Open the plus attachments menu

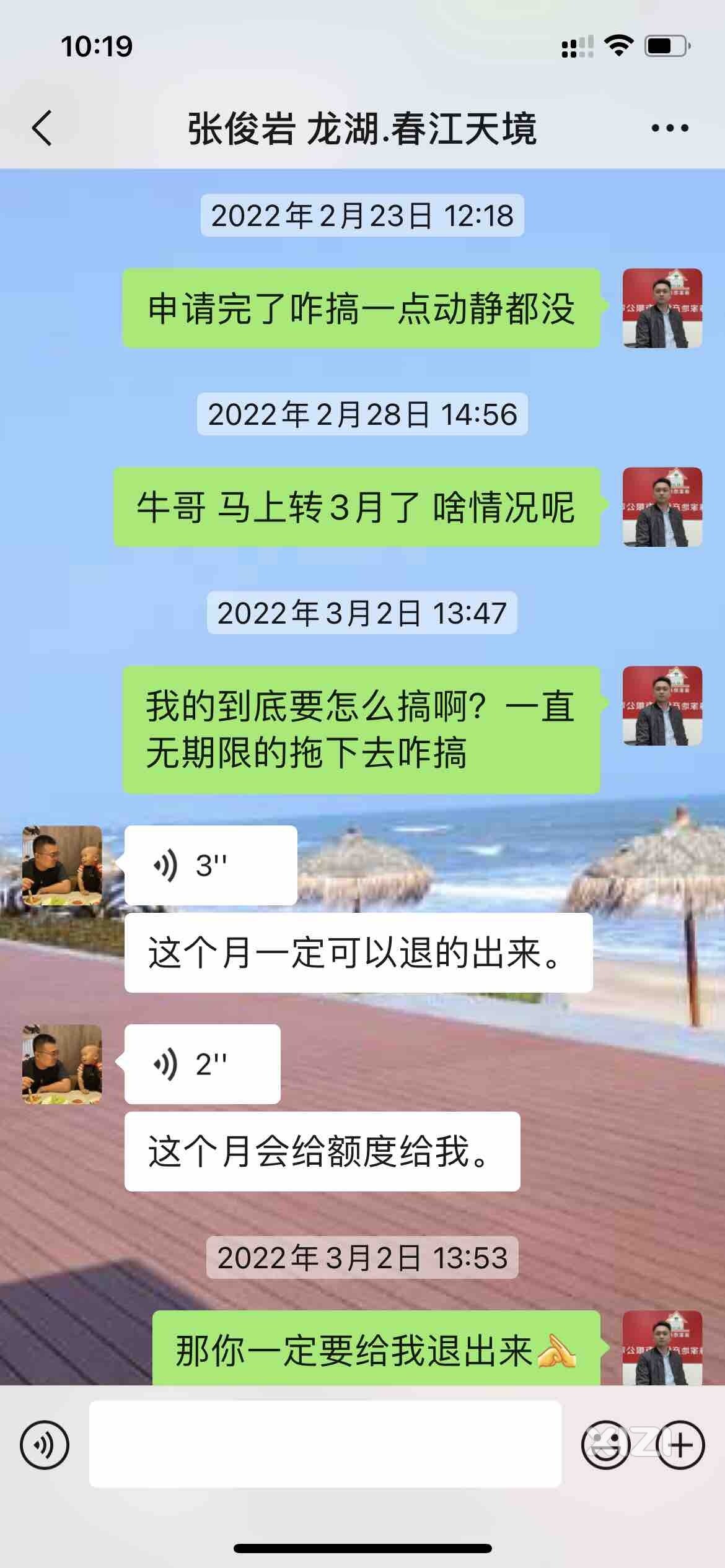click(x=680, y=1445)
